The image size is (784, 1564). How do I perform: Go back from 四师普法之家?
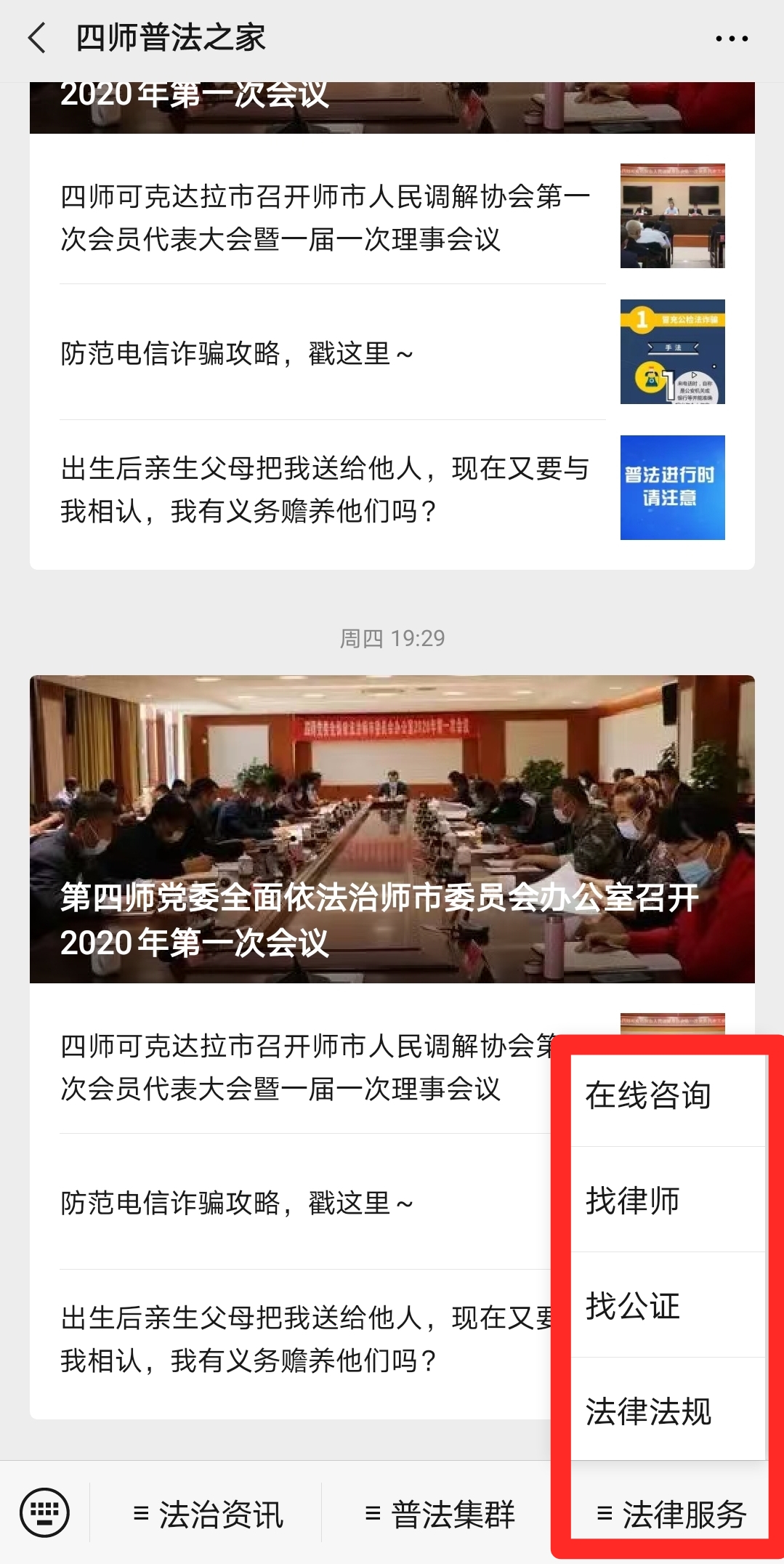(x=36, y=38)
